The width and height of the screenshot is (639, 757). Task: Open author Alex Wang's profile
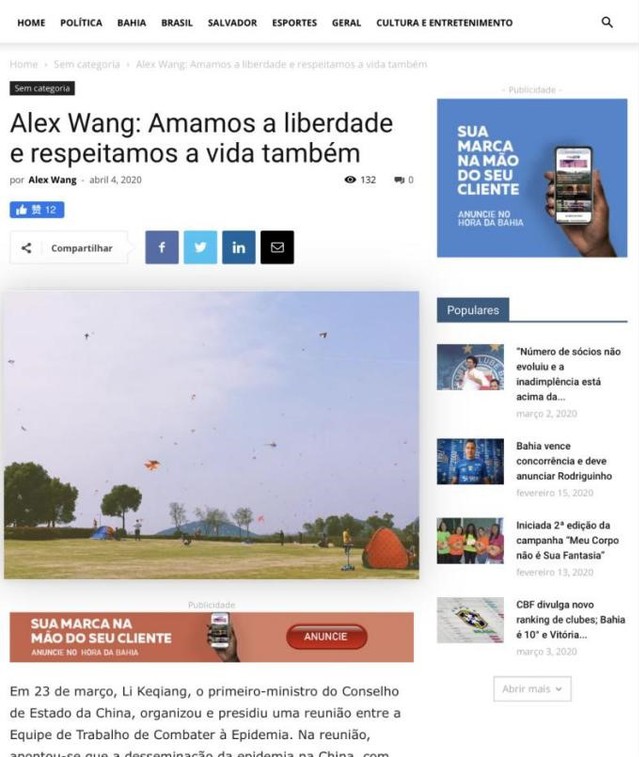(x=52, y=180)
